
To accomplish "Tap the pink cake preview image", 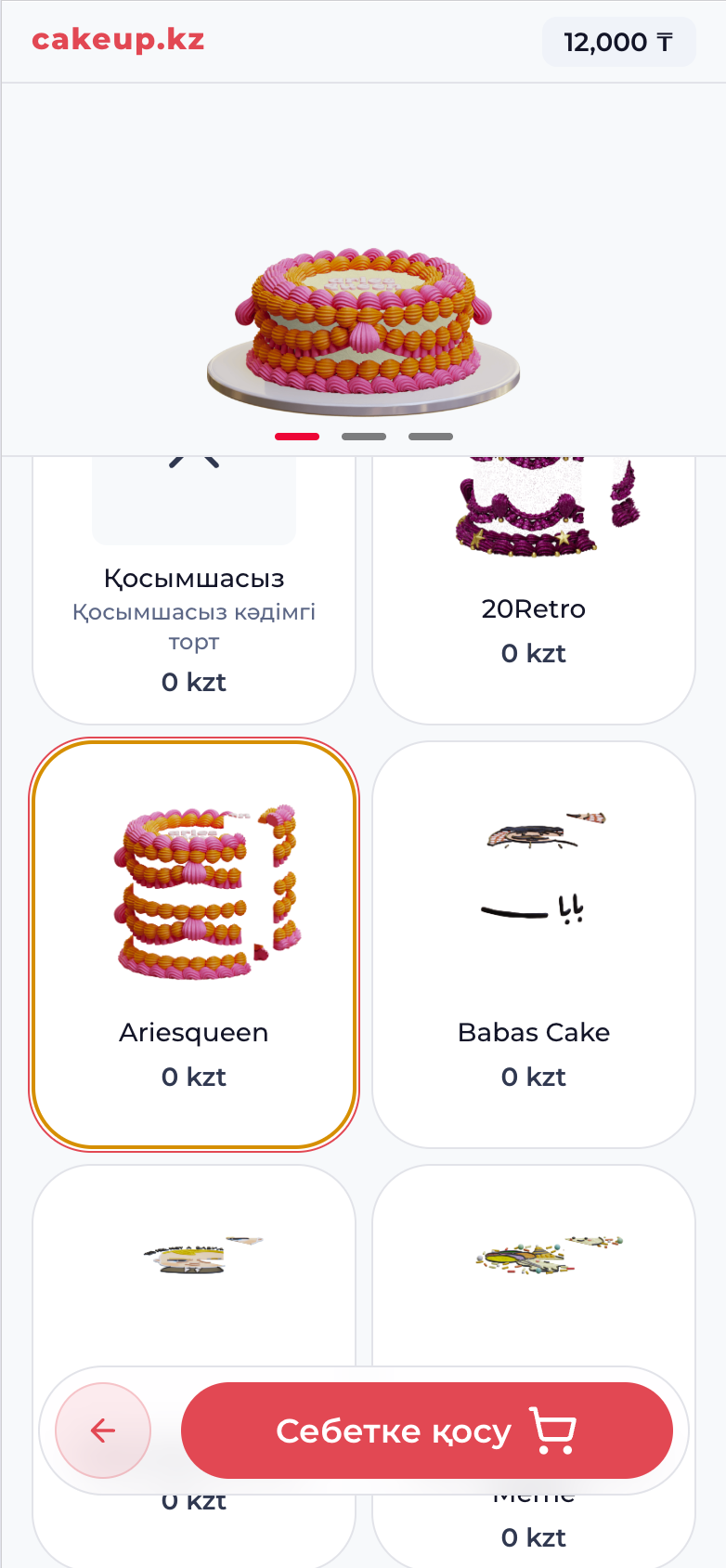I will 363,325.
